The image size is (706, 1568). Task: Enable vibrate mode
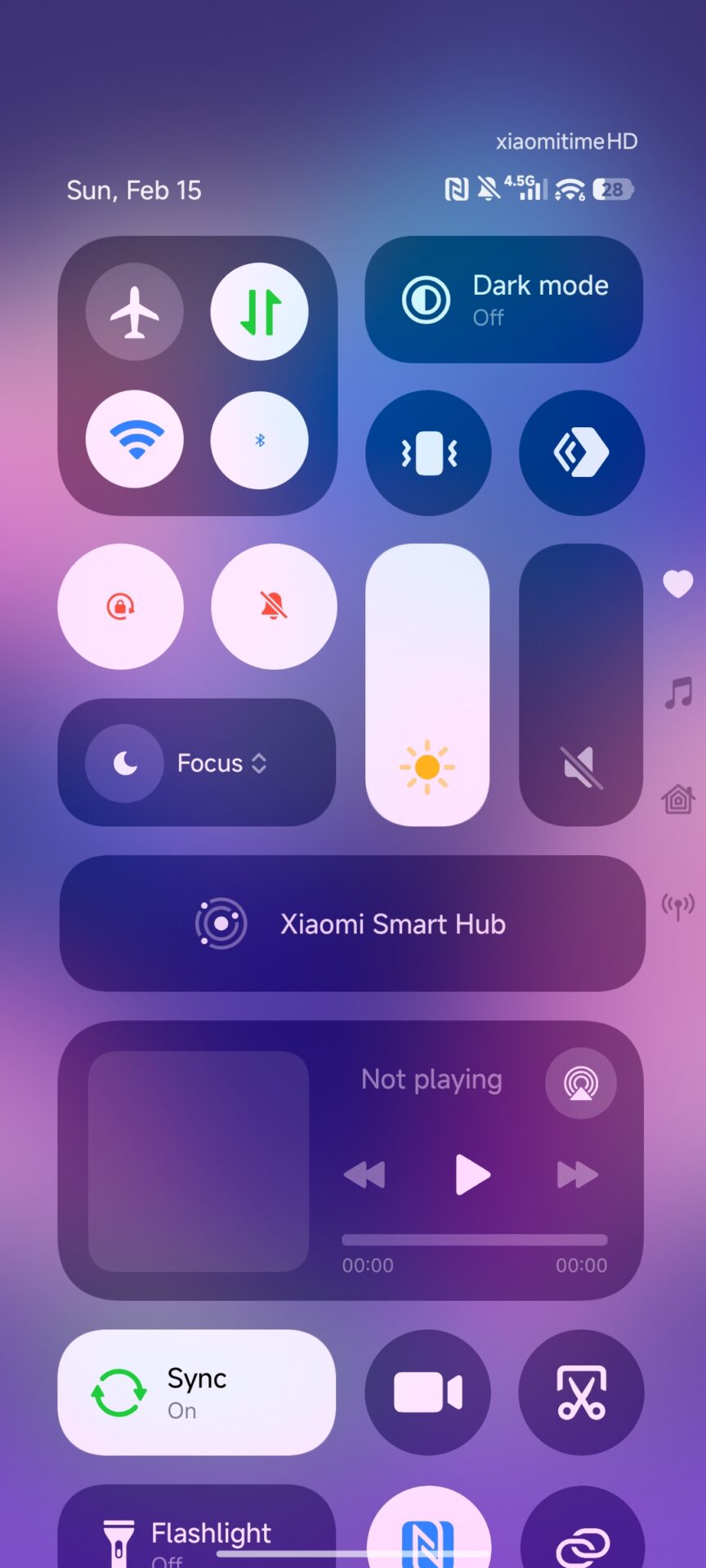point(428,452)
